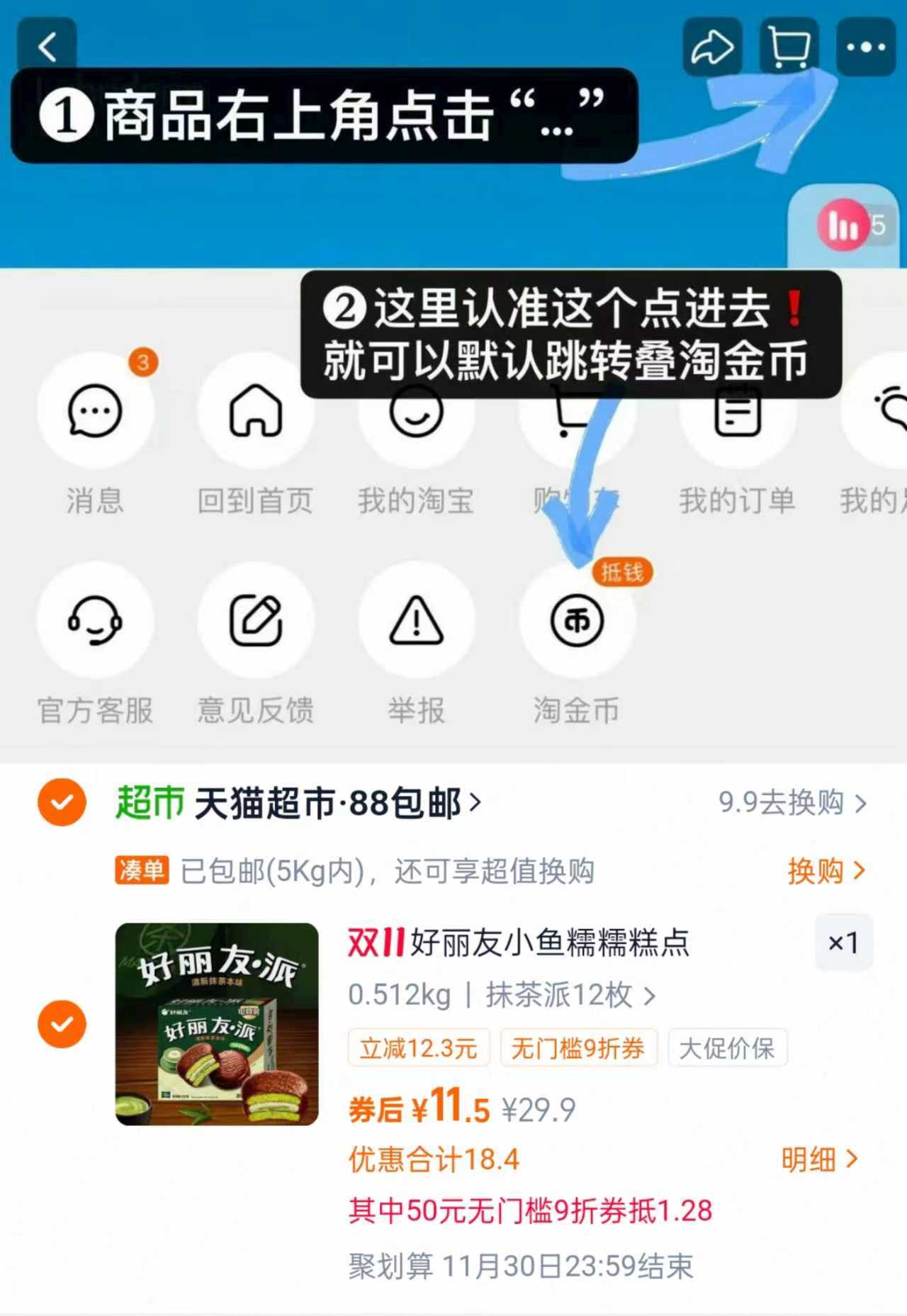The width and height of the screenshot is (907, 1316).
Task: Deselect the 好丽友 matcha pie item checkbox
Action: (61, 1023)
